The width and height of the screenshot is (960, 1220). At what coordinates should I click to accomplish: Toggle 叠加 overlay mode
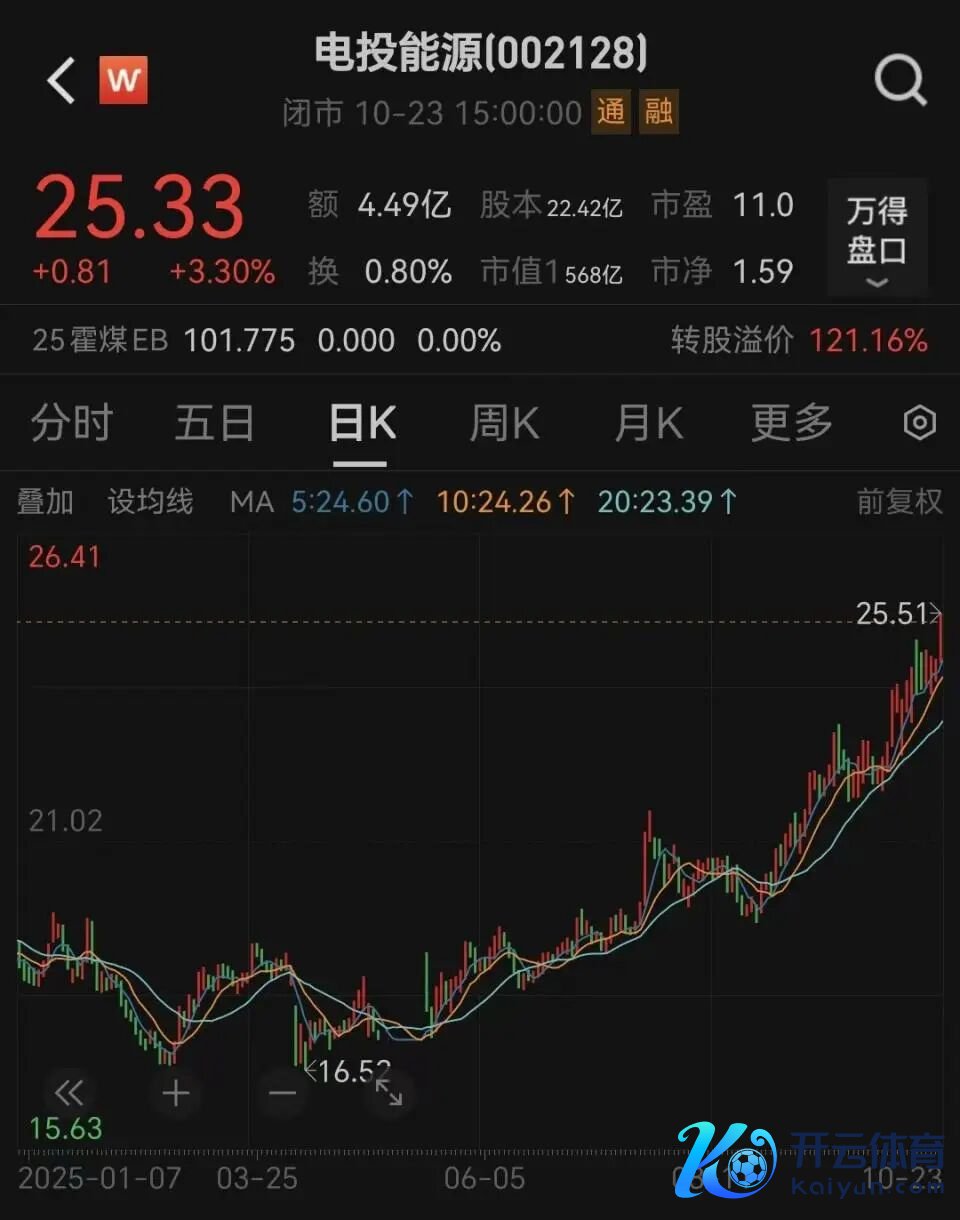point(43,503)
